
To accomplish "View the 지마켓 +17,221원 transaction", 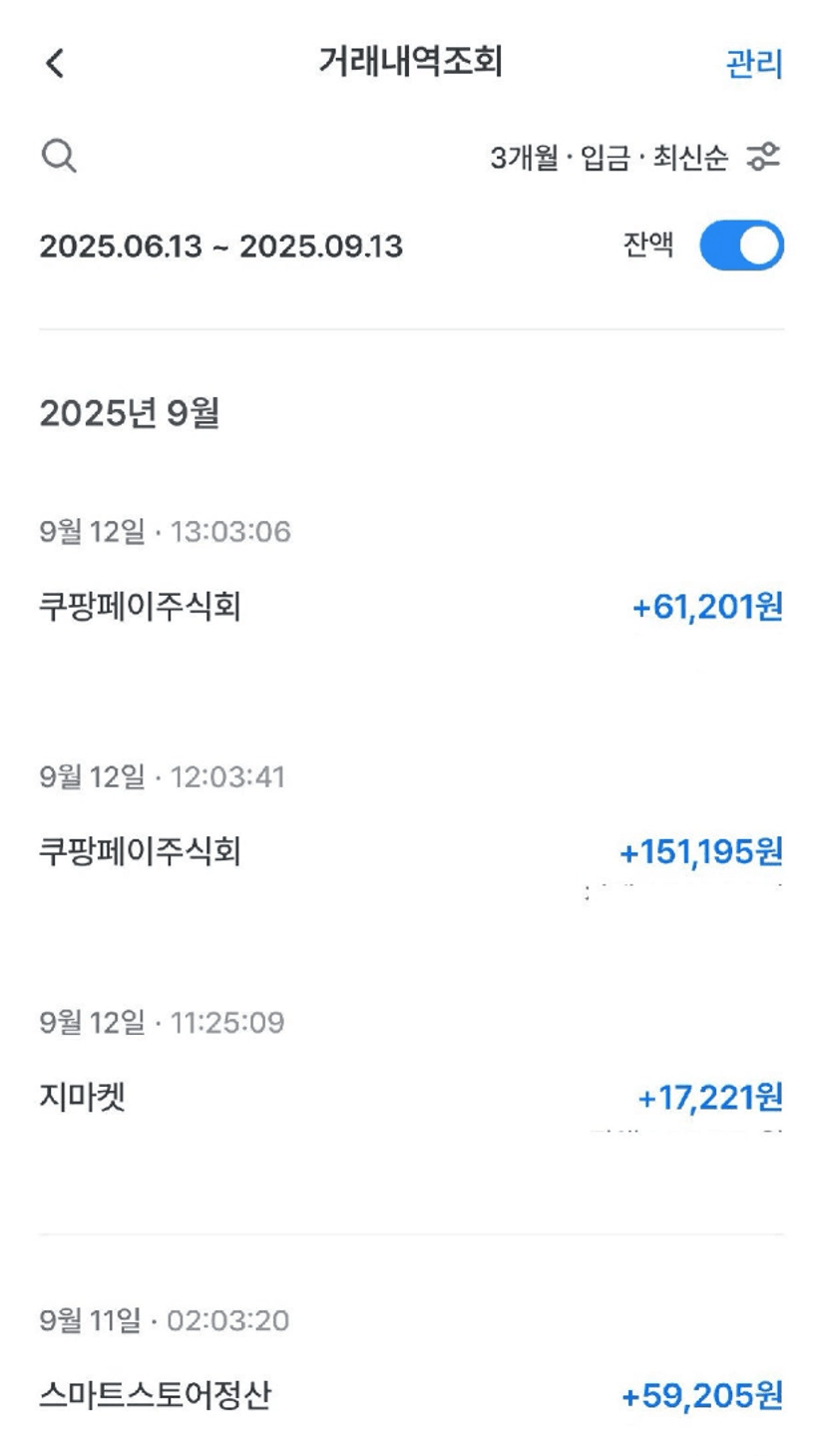I will pyautogui.click(x=412, y=1068).
